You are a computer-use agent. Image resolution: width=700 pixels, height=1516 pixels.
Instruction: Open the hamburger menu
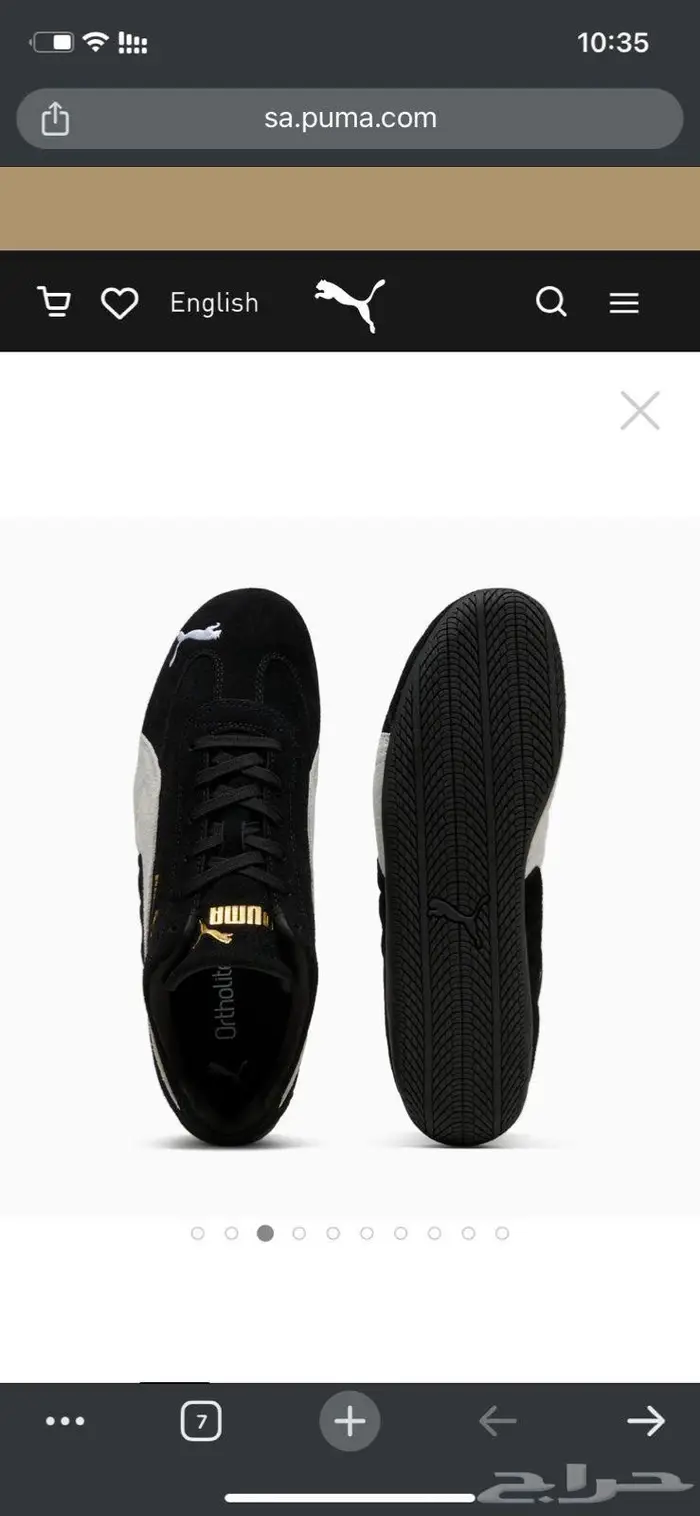pyautogui.click(x=624, y=303)
